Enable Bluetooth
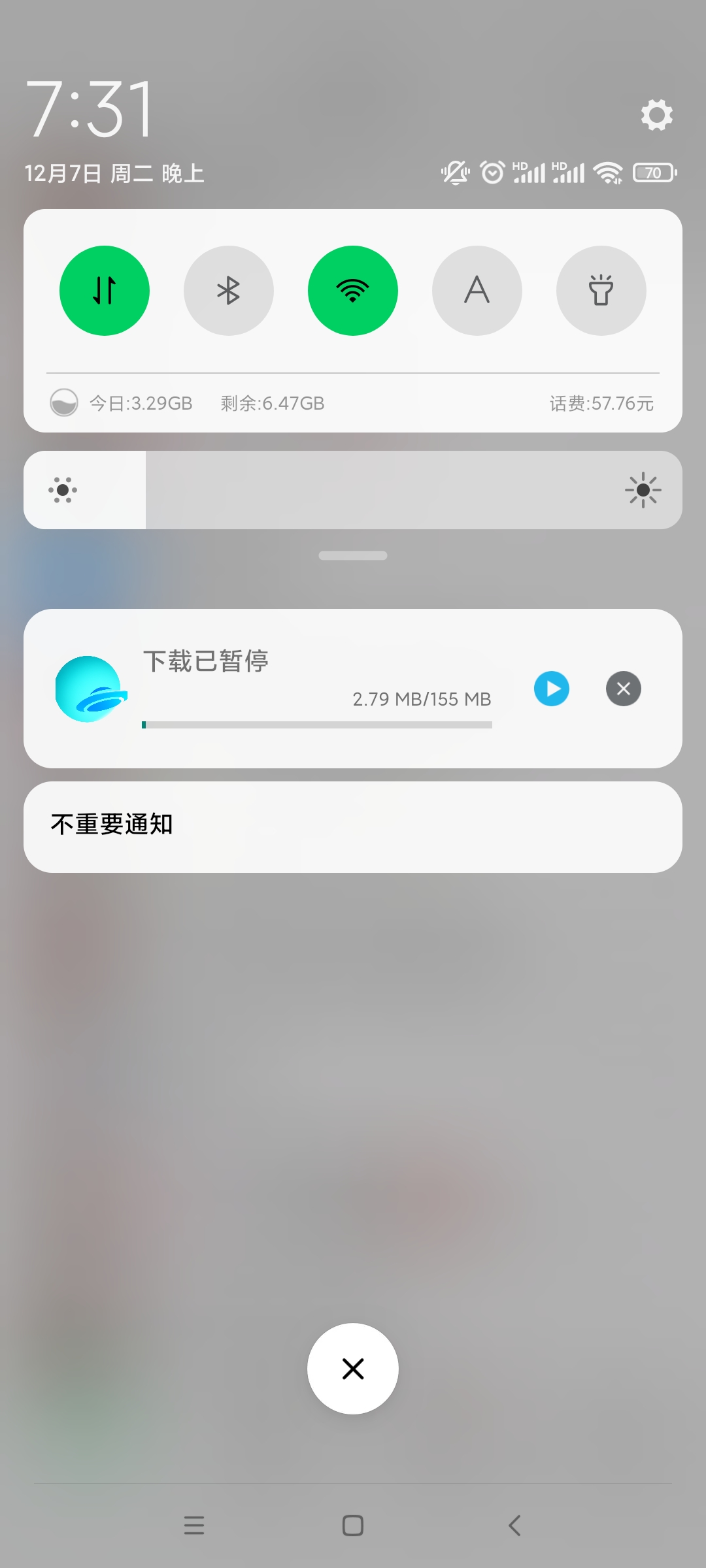706x1568 pixels. coord(229,291)
